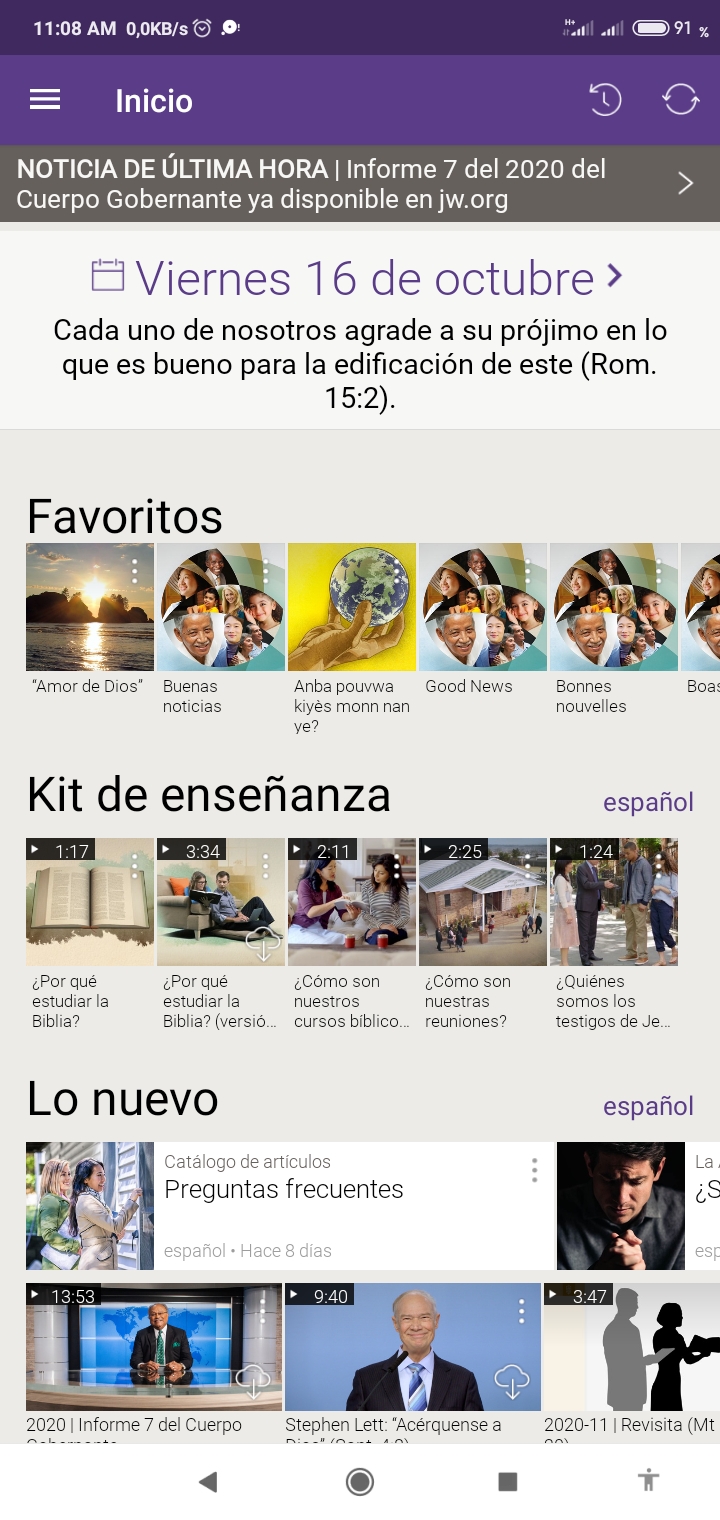The width and height of the screenshot is (720, 1520).
Task: Play the video ¿Quiénes somos los testigos de Jehová?
Action: [614, 902]
